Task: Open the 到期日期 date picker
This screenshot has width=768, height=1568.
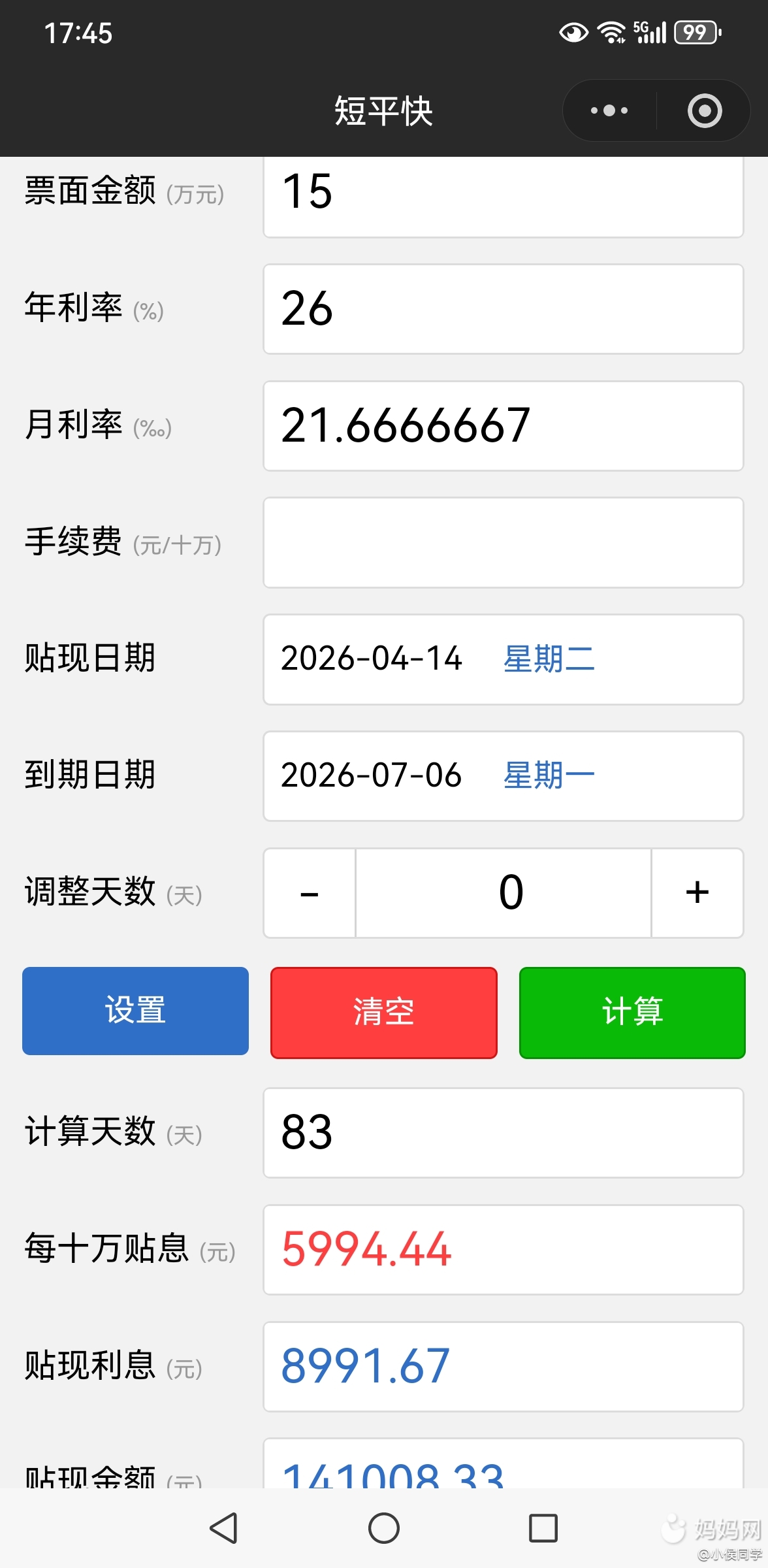Action: pos(503,776)
